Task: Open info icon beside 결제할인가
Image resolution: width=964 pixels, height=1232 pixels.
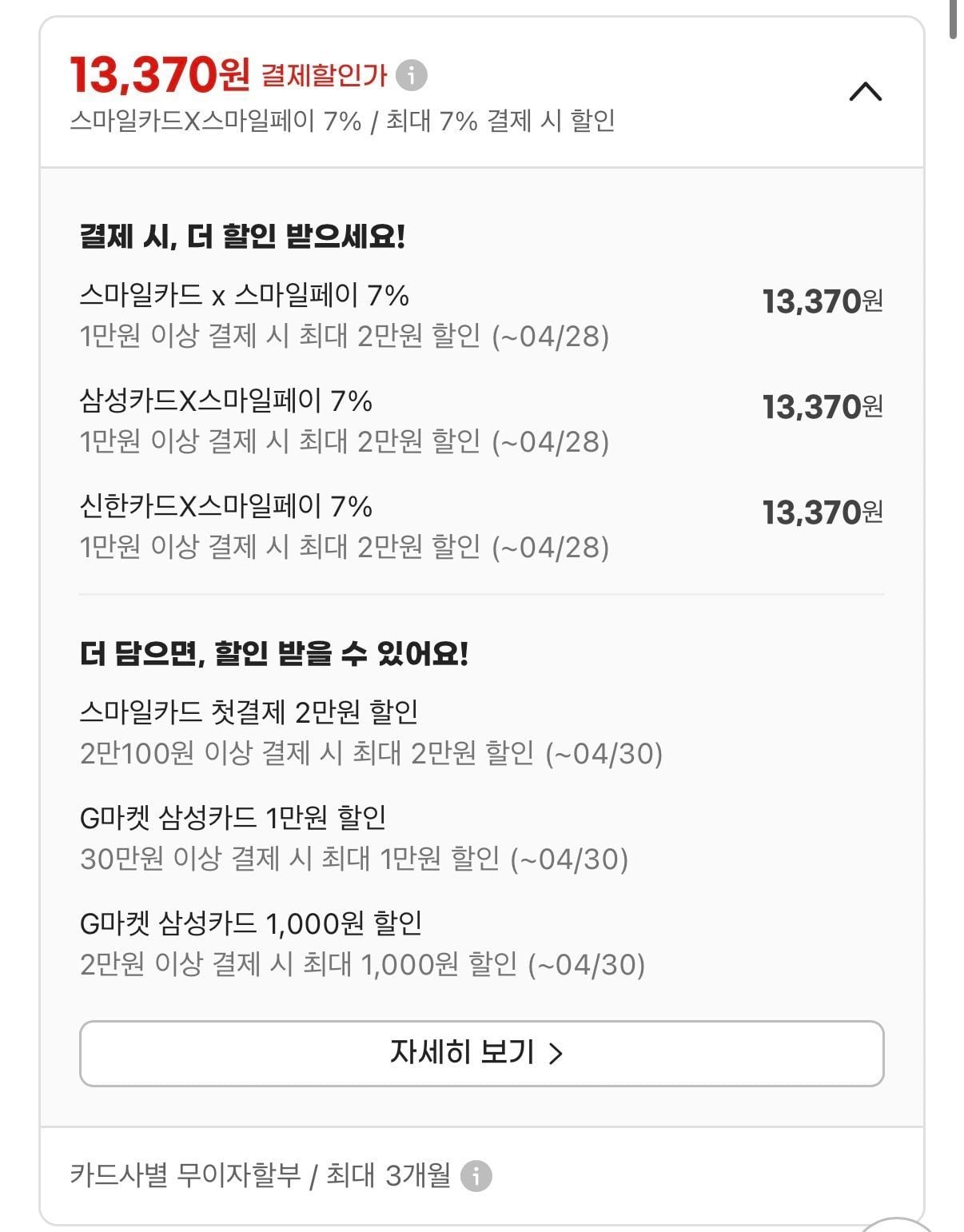Action: (x=412, y=75)
